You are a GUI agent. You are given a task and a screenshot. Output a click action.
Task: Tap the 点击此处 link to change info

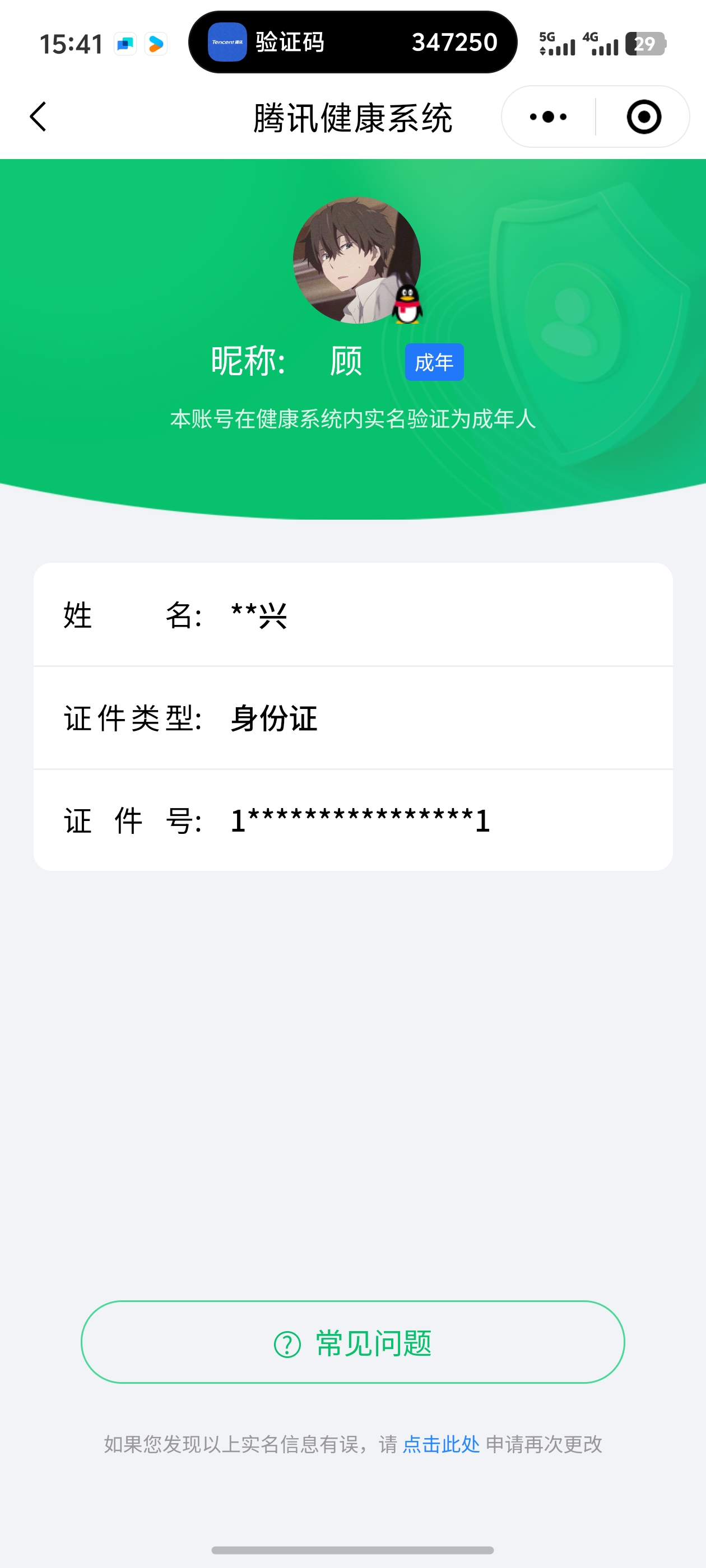[x=441, y=1444]
